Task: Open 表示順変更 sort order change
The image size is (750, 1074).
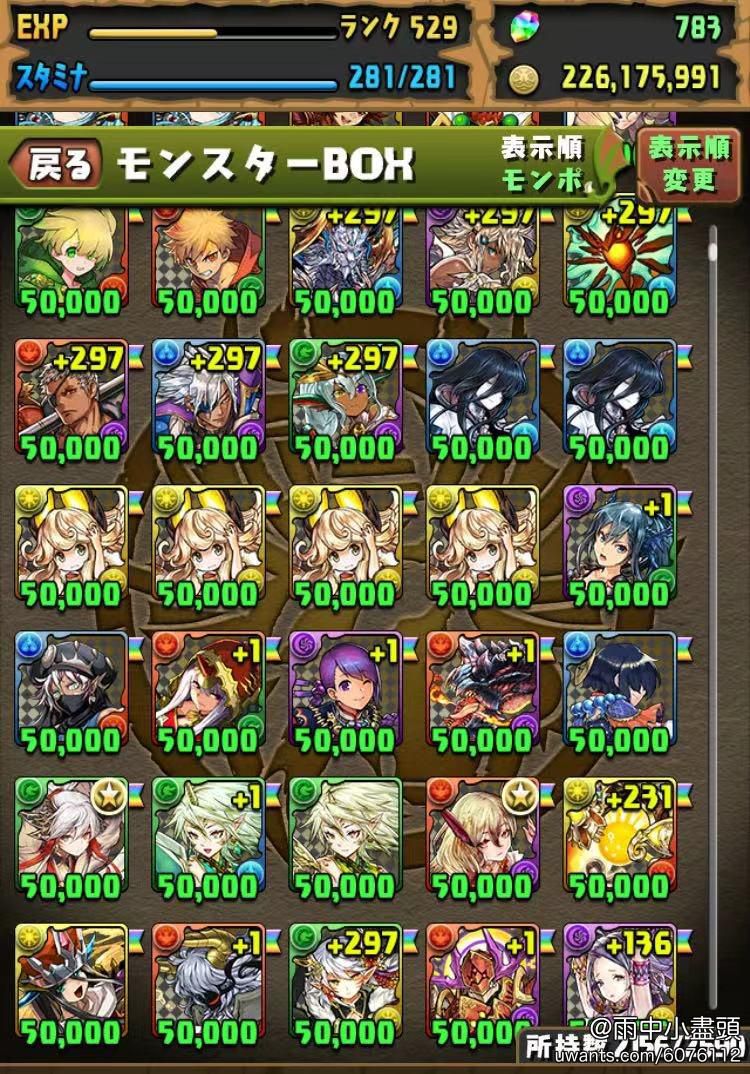Action: point(688,166)
